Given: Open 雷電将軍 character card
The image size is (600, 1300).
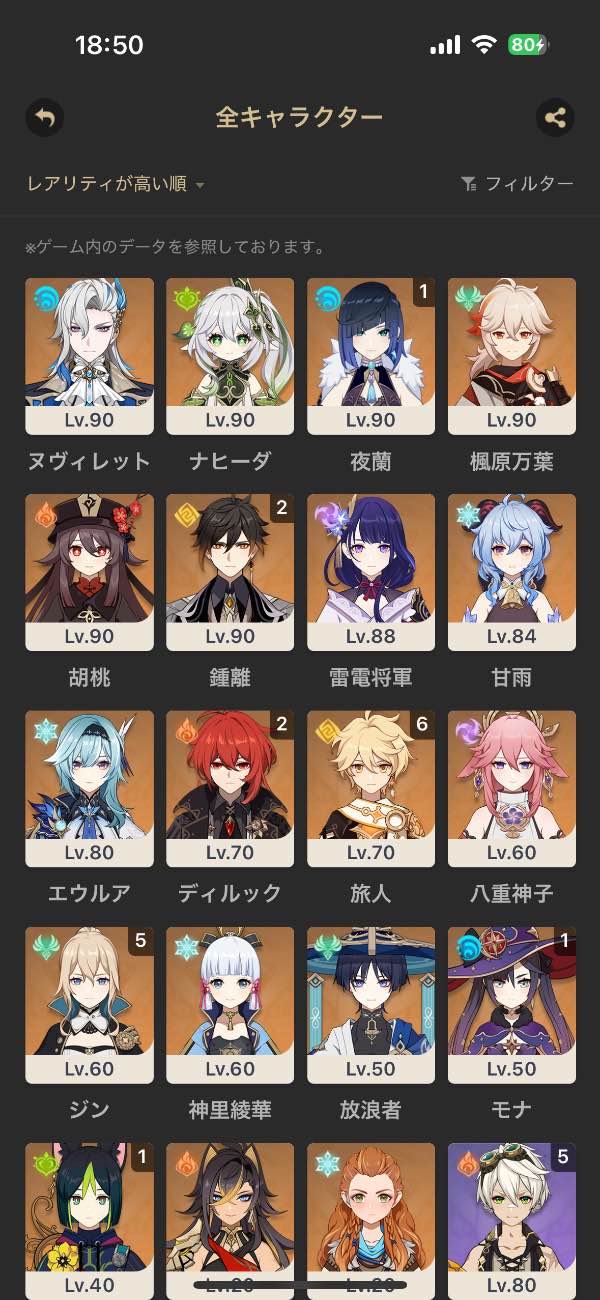Looking at the screenshot, I should 371,572.
